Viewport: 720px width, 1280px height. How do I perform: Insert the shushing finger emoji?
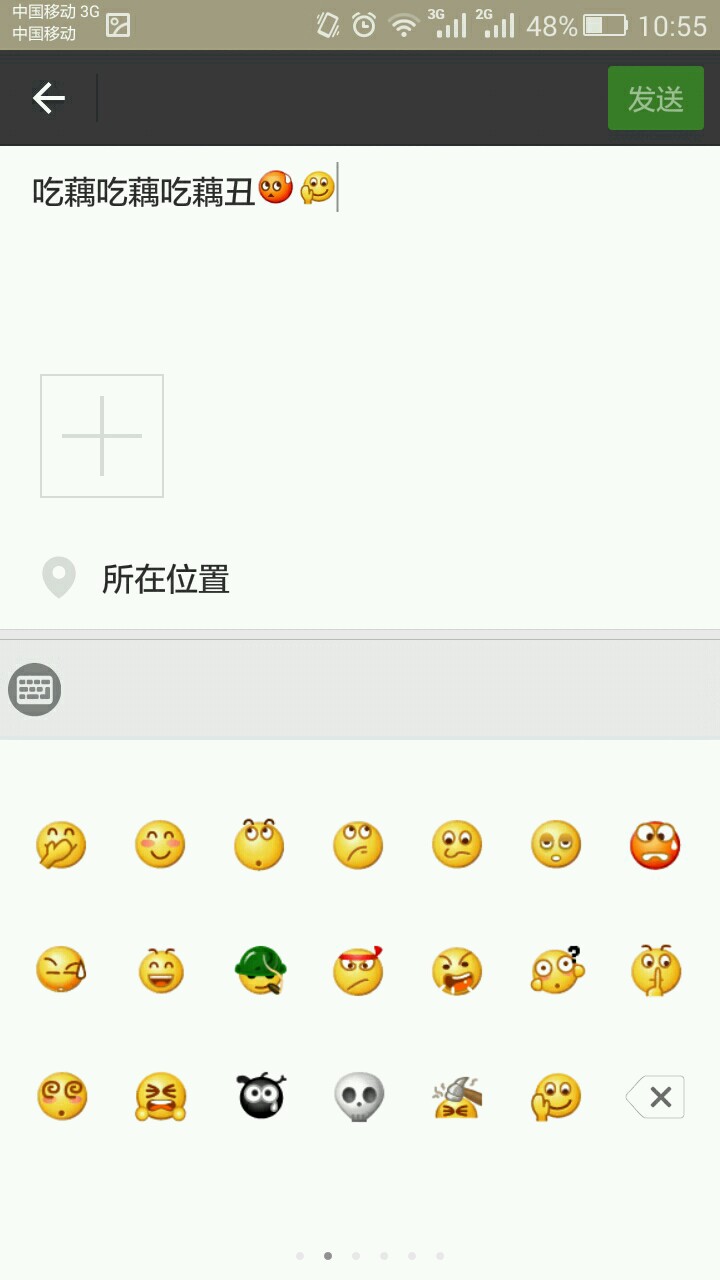tap(656, 970)
